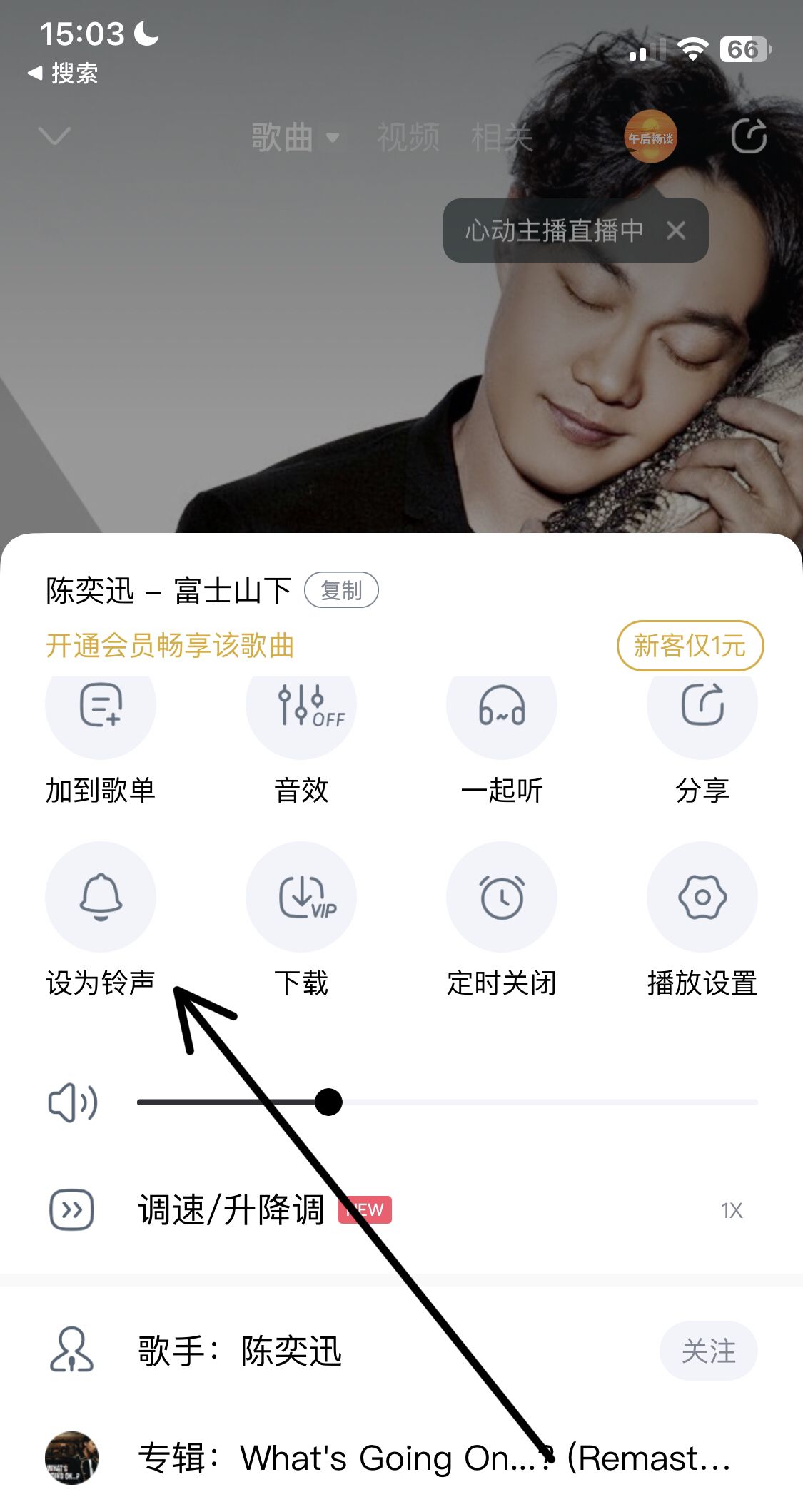Viewport: 803px width, 1512px height.
Task: Switch to the 相关 tab
Action: (502, 137)
